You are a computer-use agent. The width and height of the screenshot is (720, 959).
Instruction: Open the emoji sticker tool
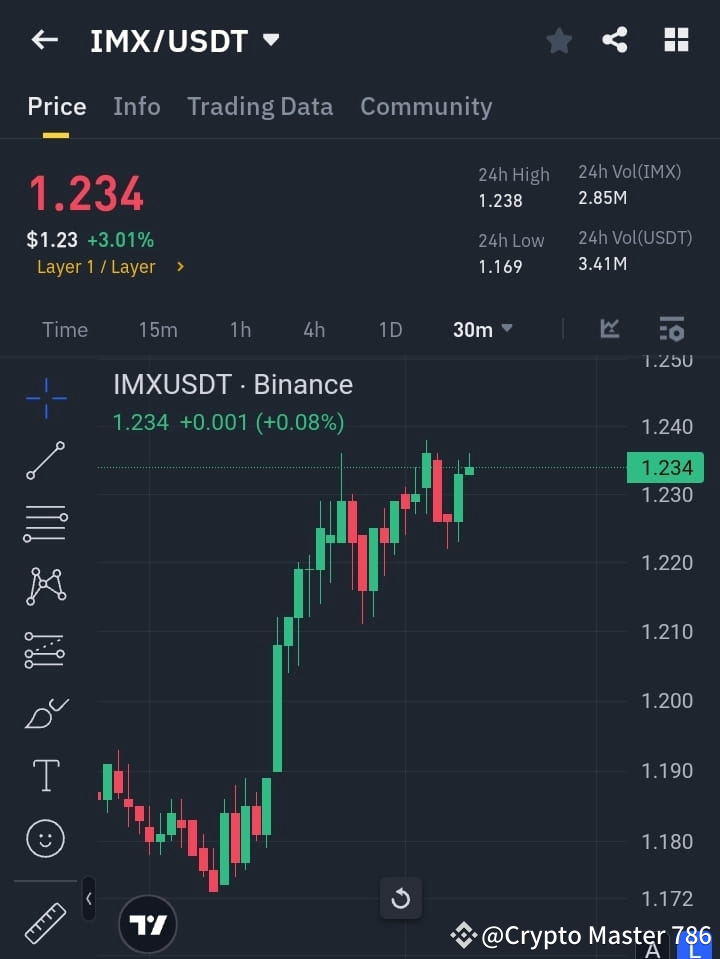point(45,838)
